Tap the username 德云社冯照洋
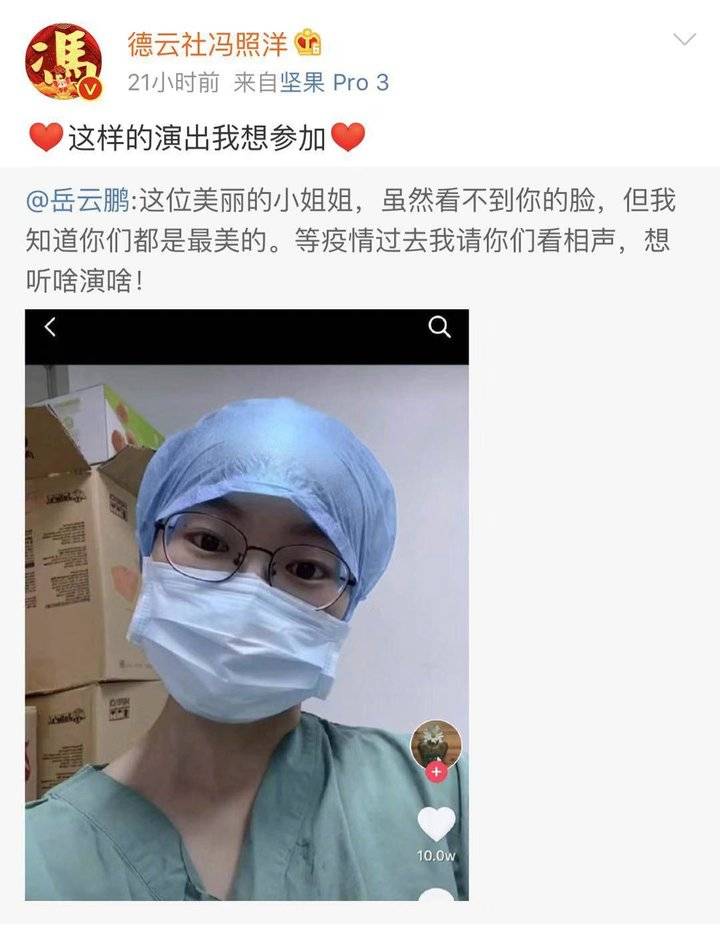The width and height of the screenshot is (720, 940). (207, 44)
